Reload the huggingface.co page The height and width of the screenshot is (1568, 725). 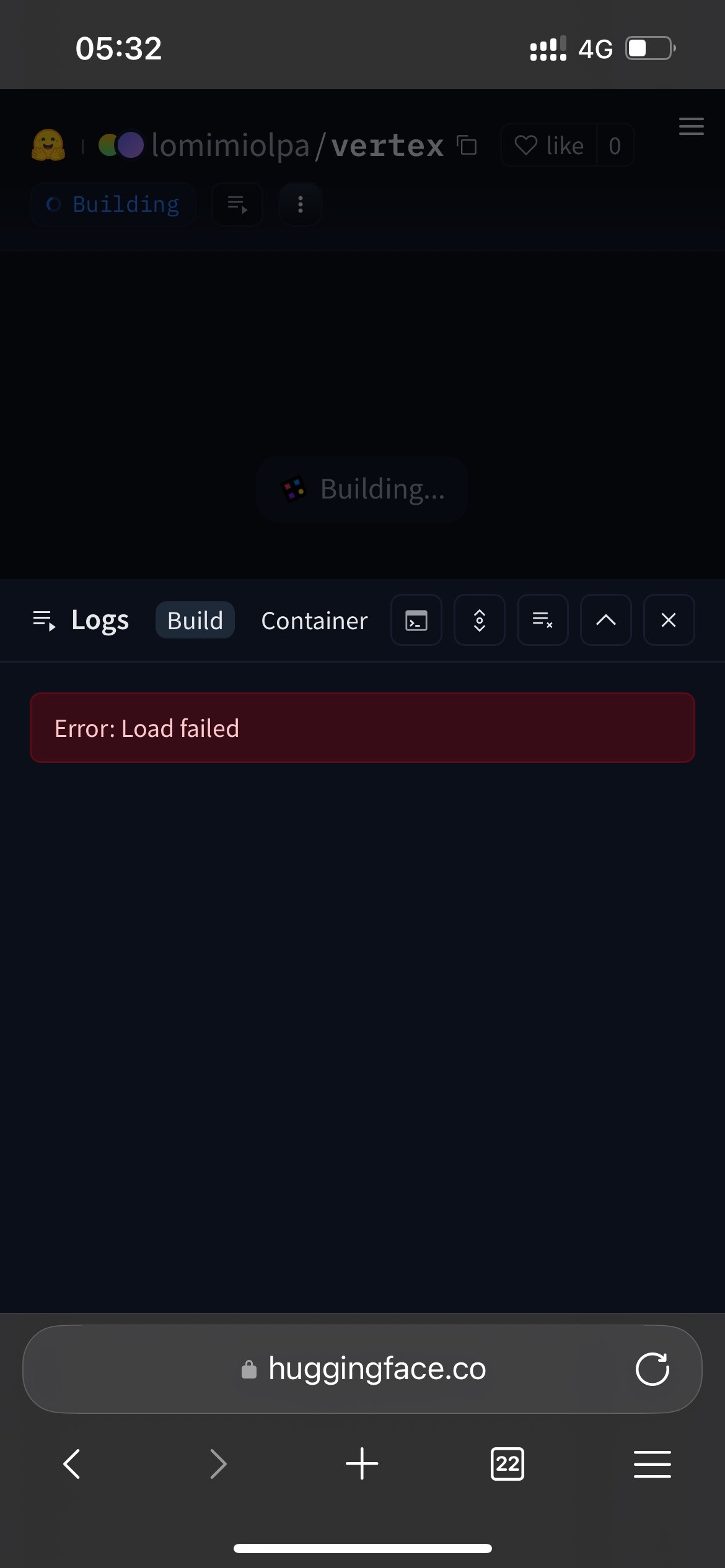pos(652,1369)
